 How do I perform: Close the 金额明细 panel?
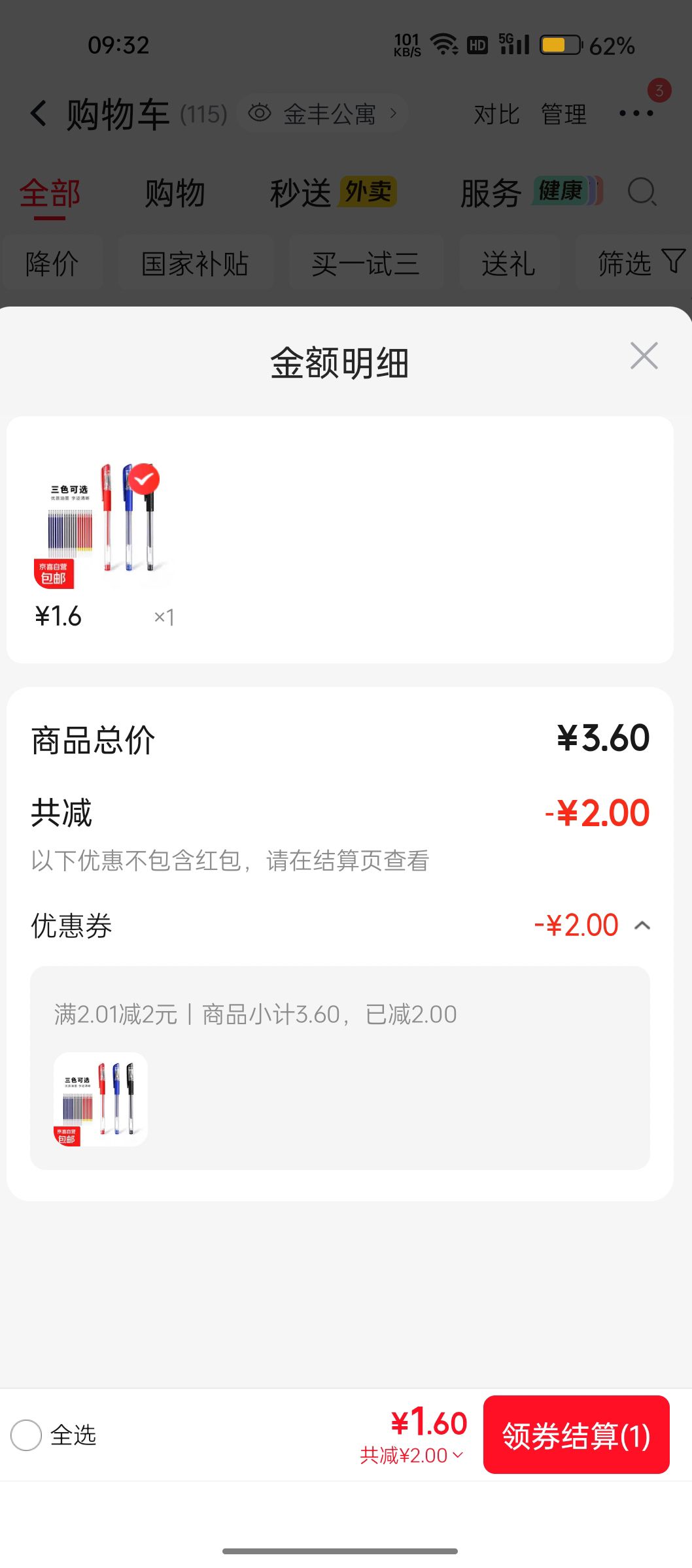644,356
